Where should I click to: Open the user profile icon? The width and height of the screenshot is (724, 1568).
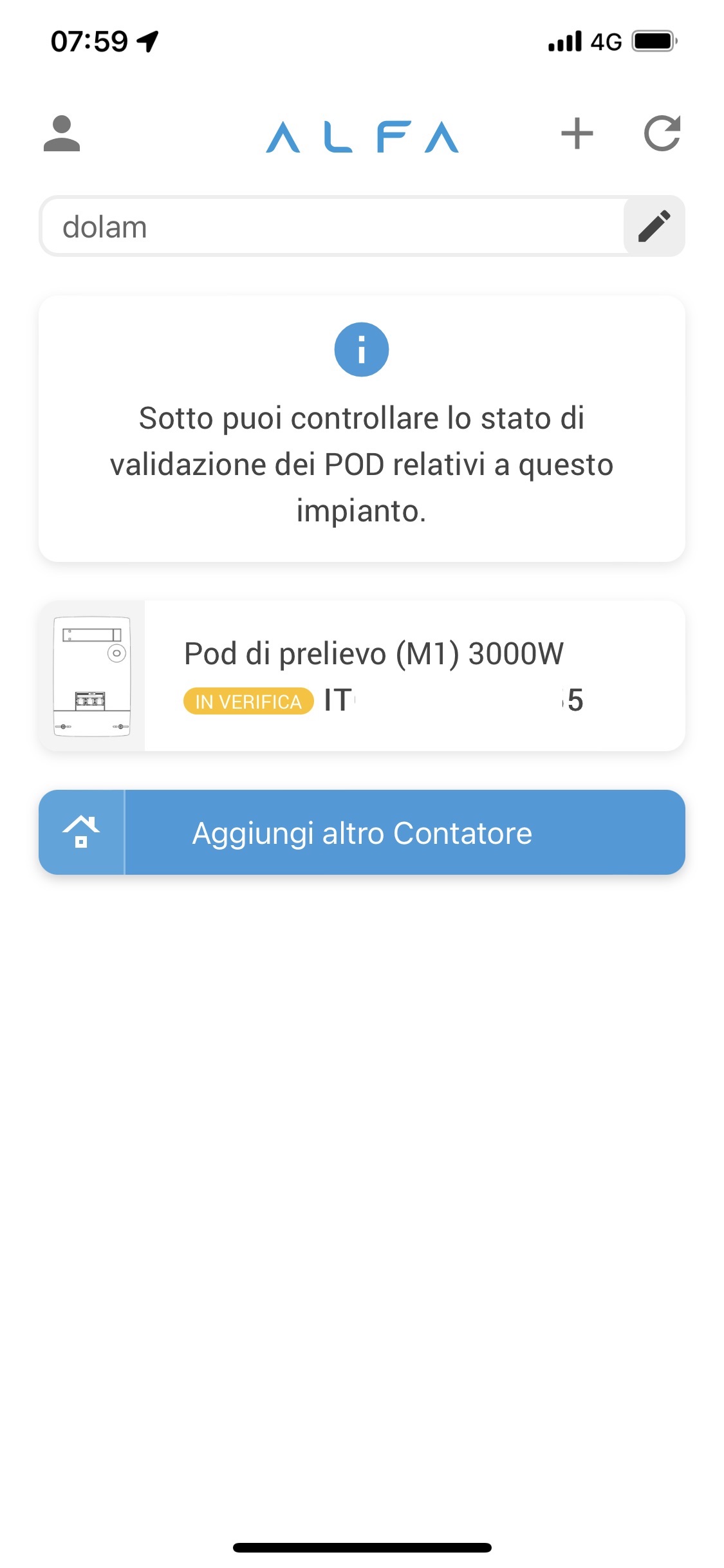(x=62, y=134)
